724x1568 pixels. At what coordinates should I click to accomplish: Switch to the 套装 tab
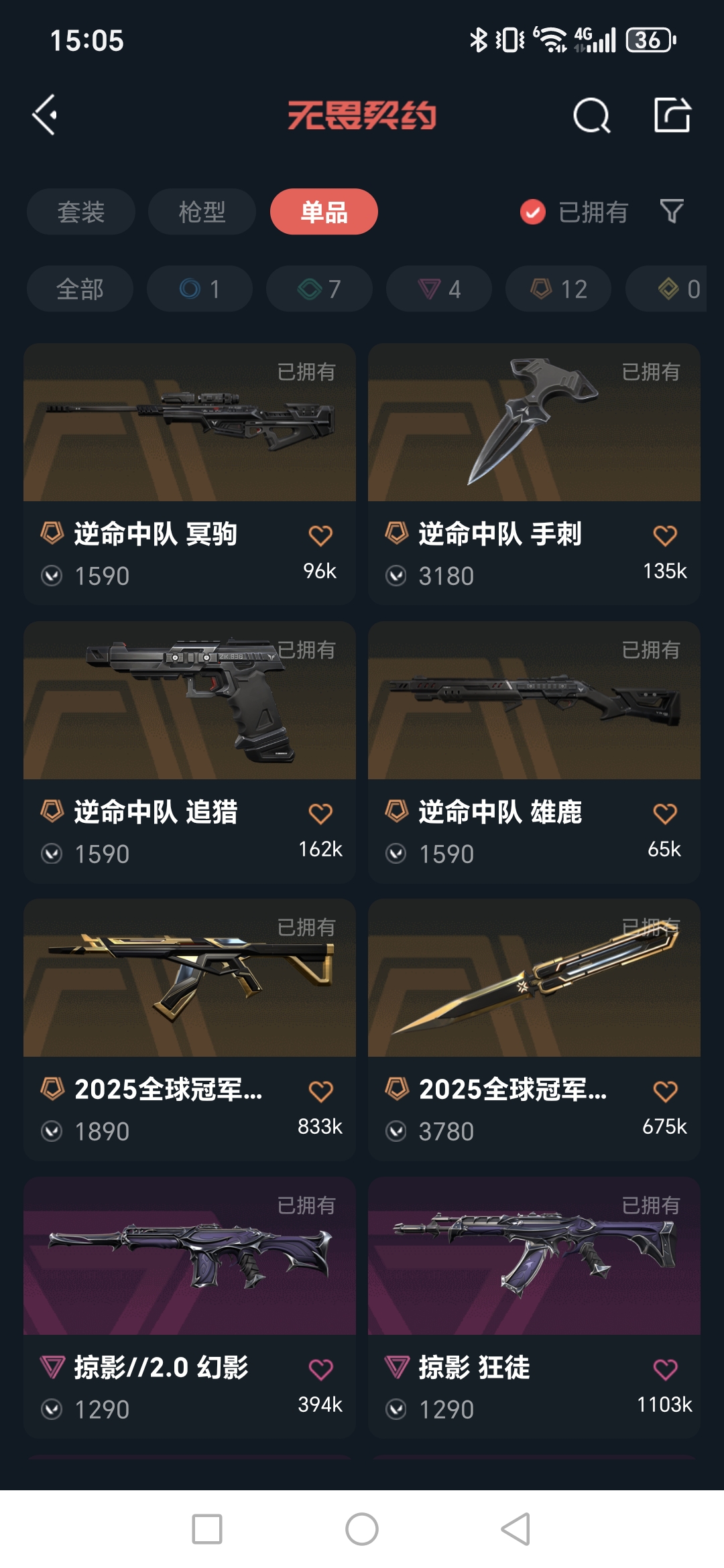[81, 212]
